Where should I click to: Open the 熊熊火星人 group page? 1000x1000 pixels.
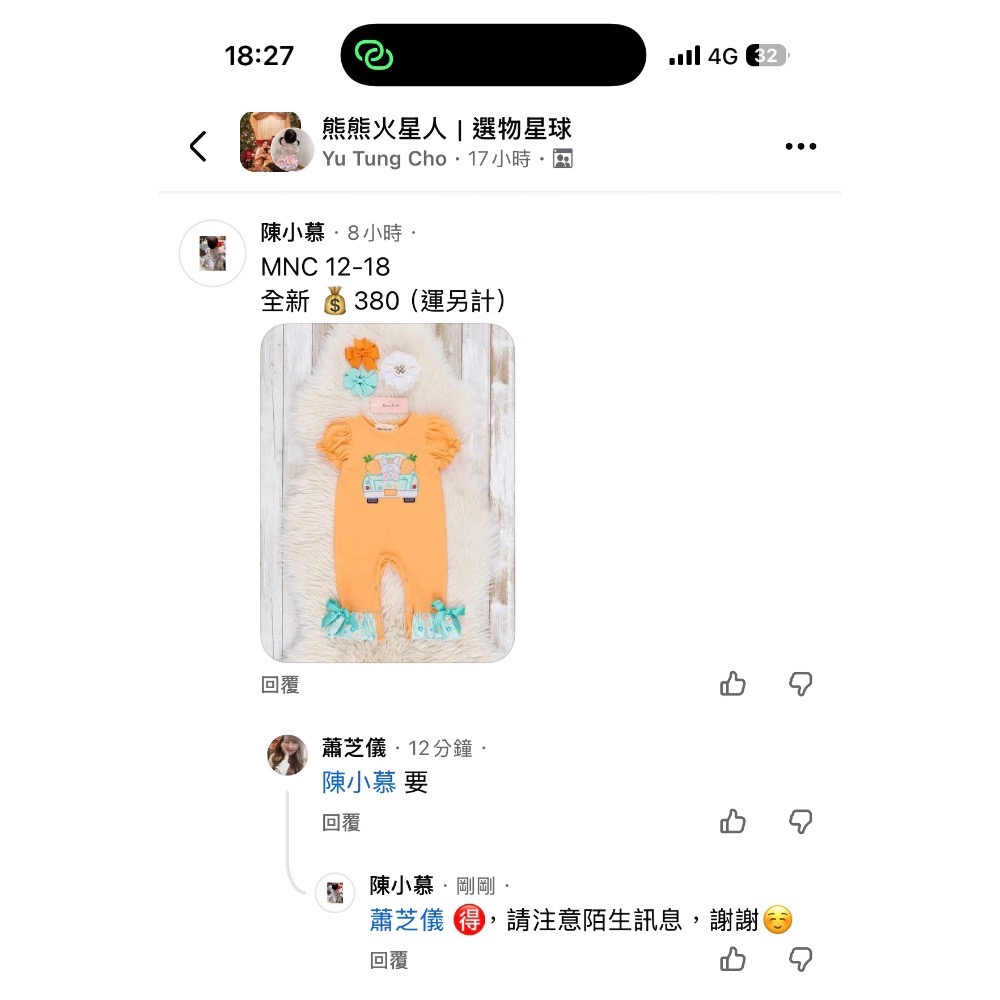(446, 129)
